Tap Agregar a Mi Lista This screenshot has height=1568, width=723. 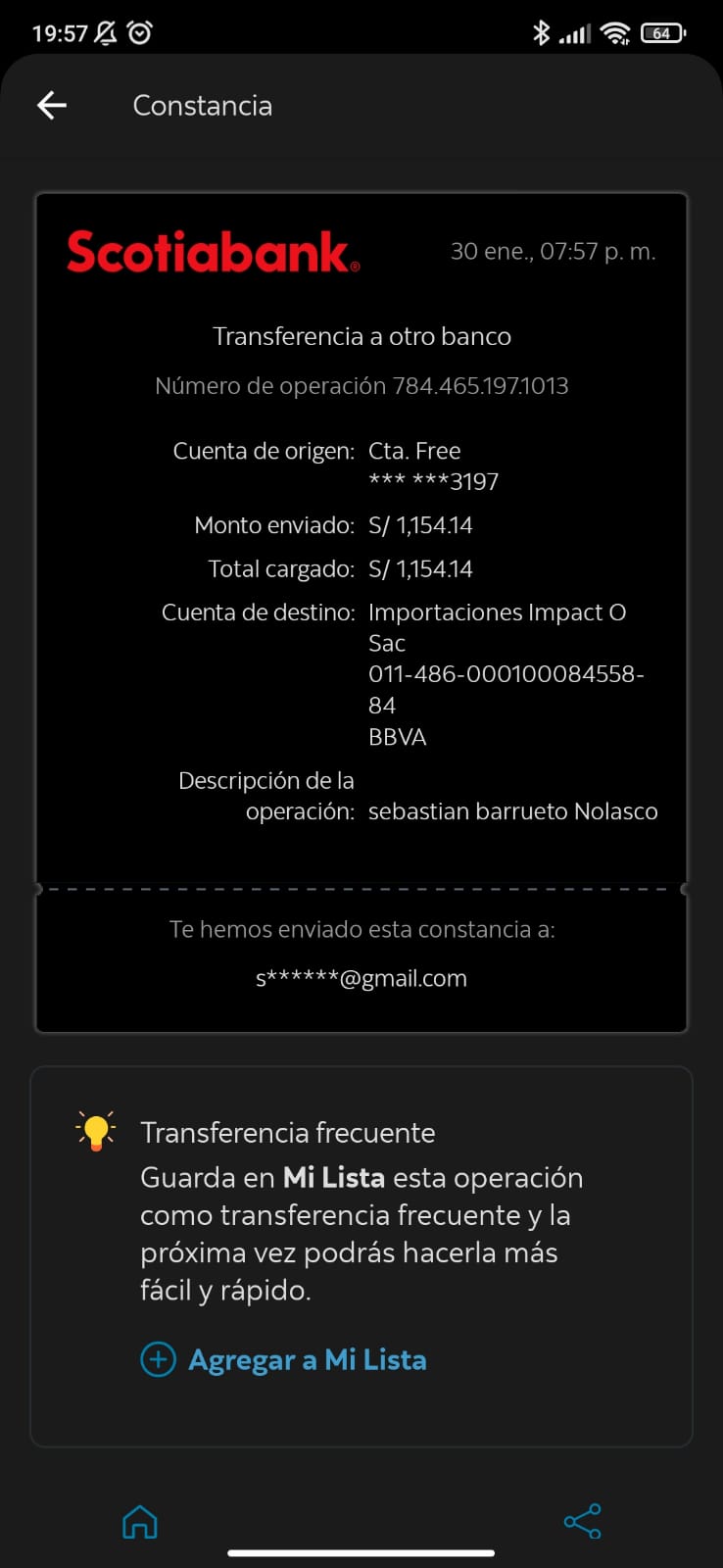284,1359
